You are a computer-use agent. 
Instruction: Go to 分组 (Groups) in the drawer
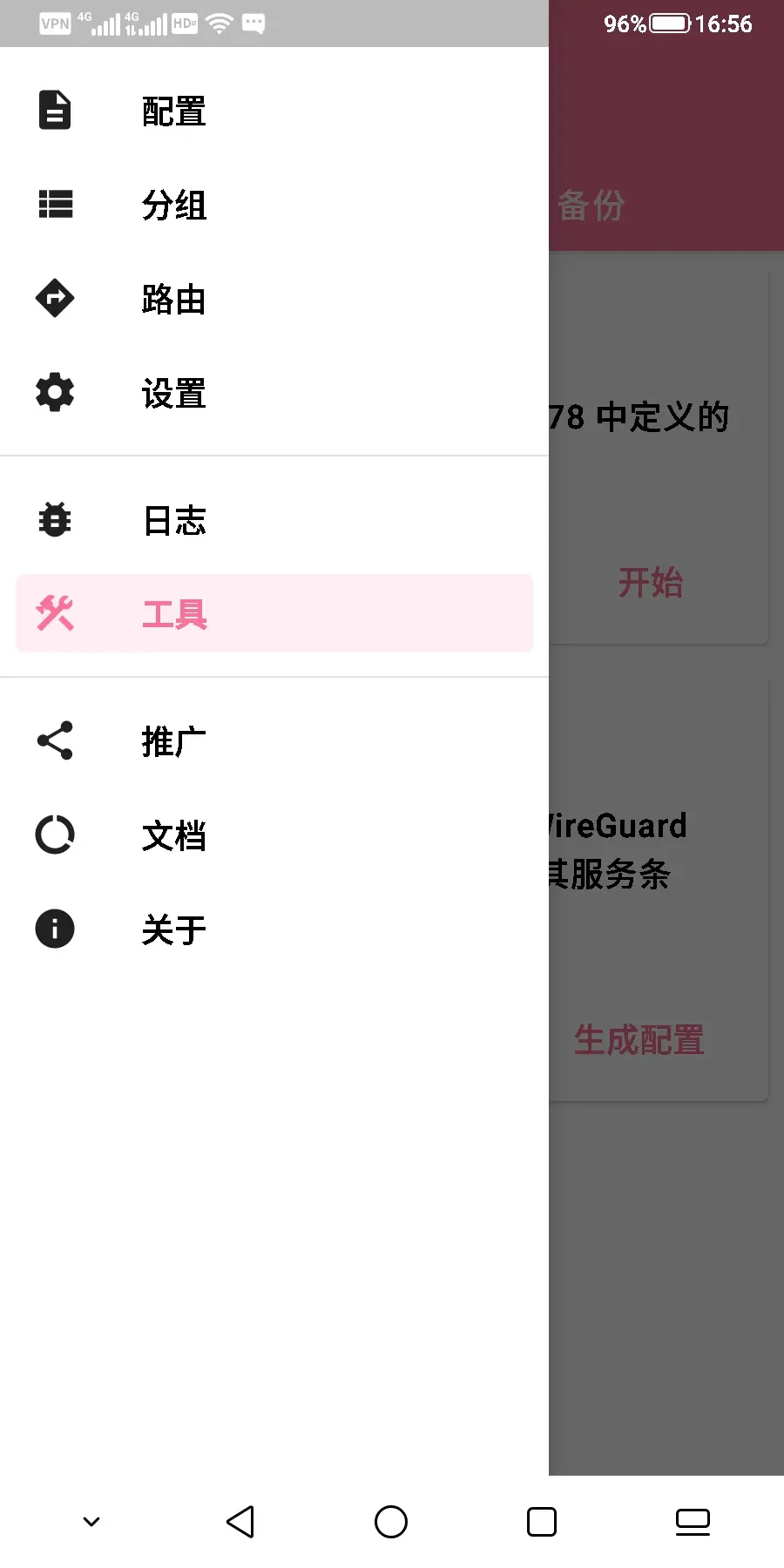tap(174, 206)
